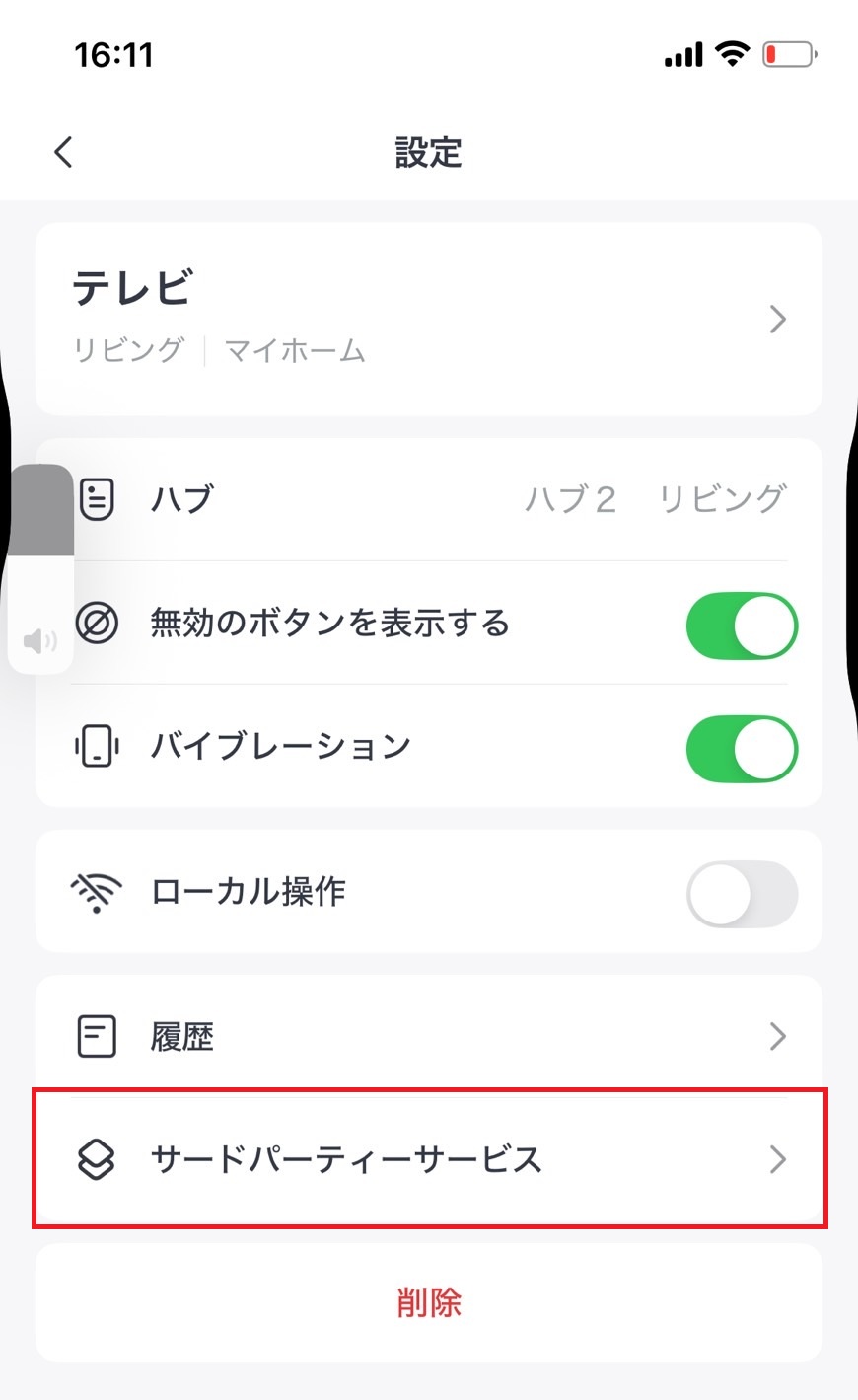
Task: Tap the back arrow at top left
Action: tap(63, 152)
